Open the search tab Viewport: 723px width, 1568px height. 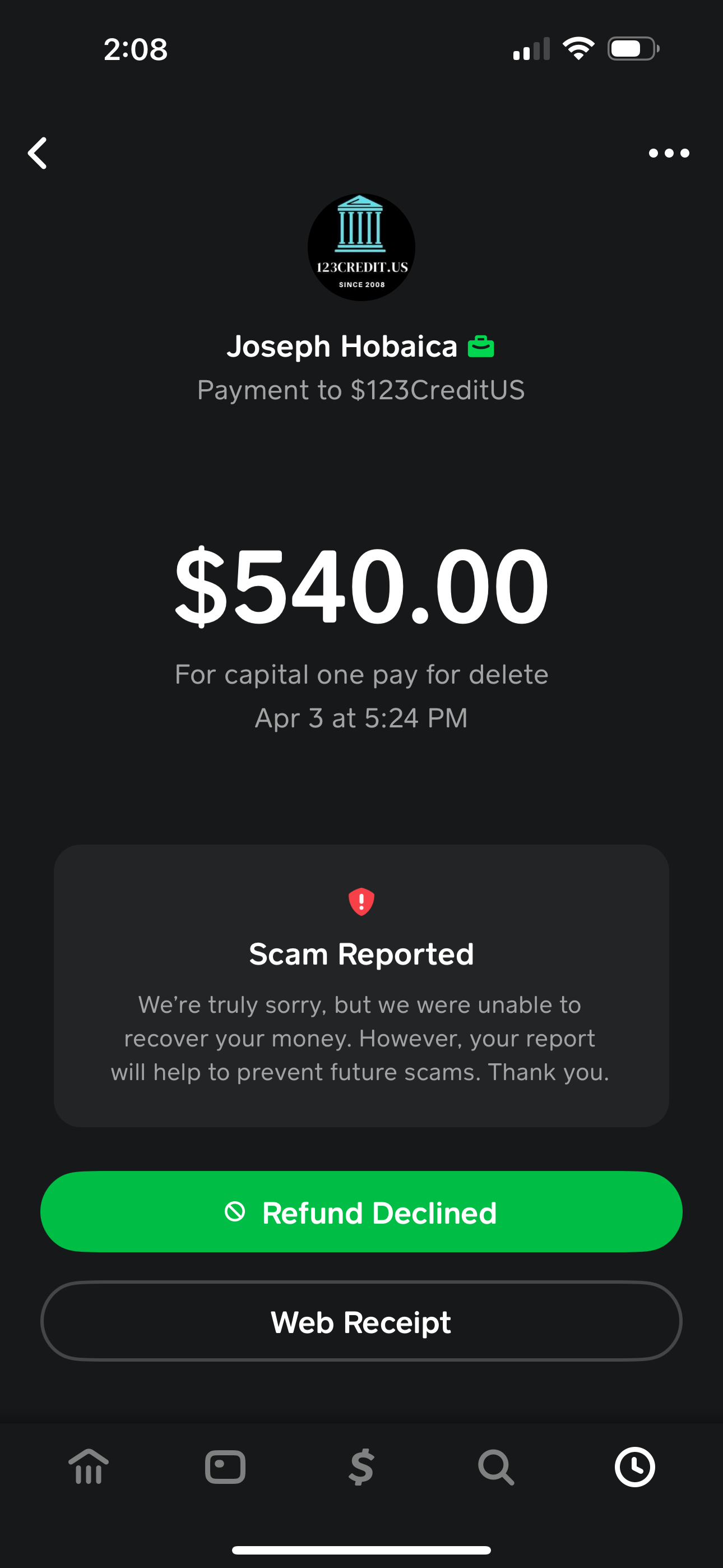[x=496, y=1467]
